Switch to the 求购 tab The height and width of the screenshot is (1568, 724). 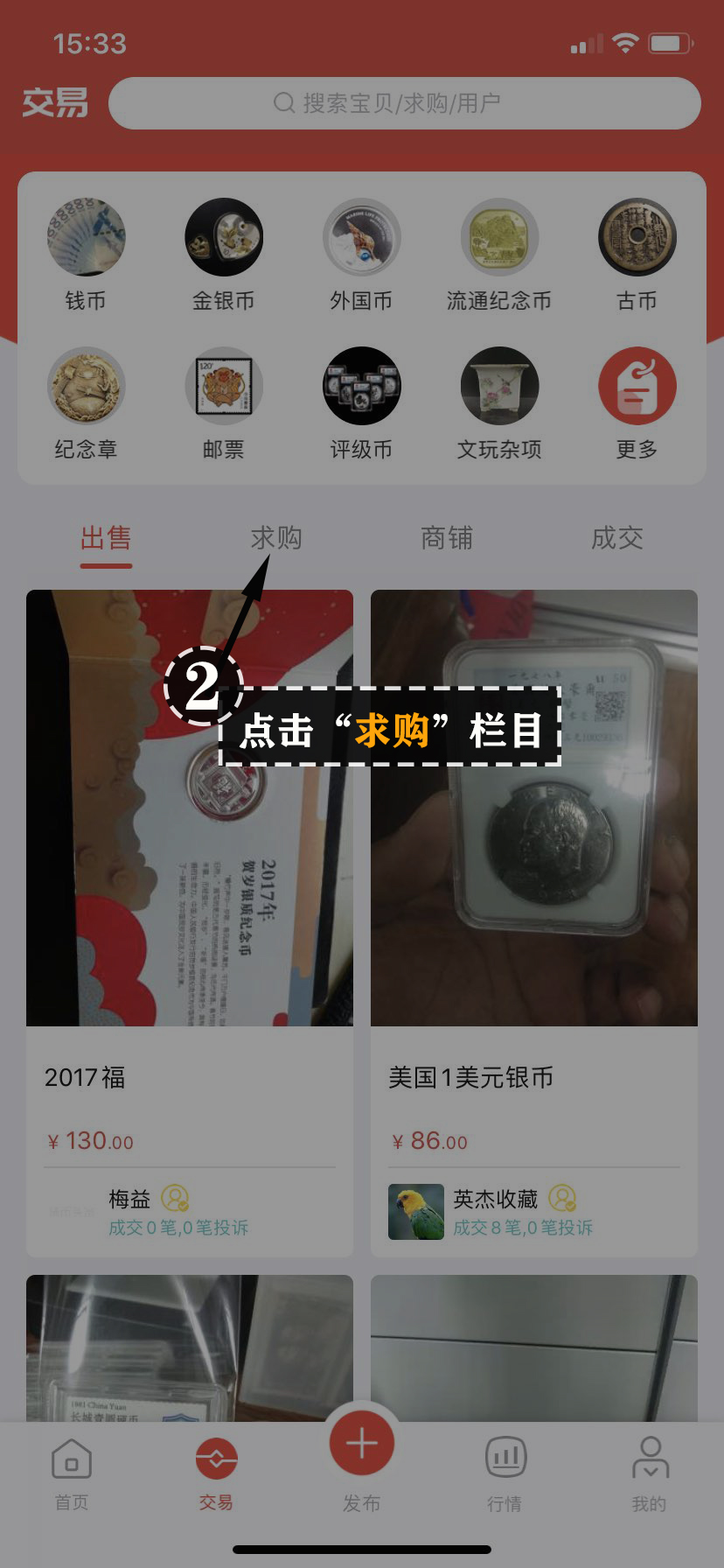pos(276,538)
